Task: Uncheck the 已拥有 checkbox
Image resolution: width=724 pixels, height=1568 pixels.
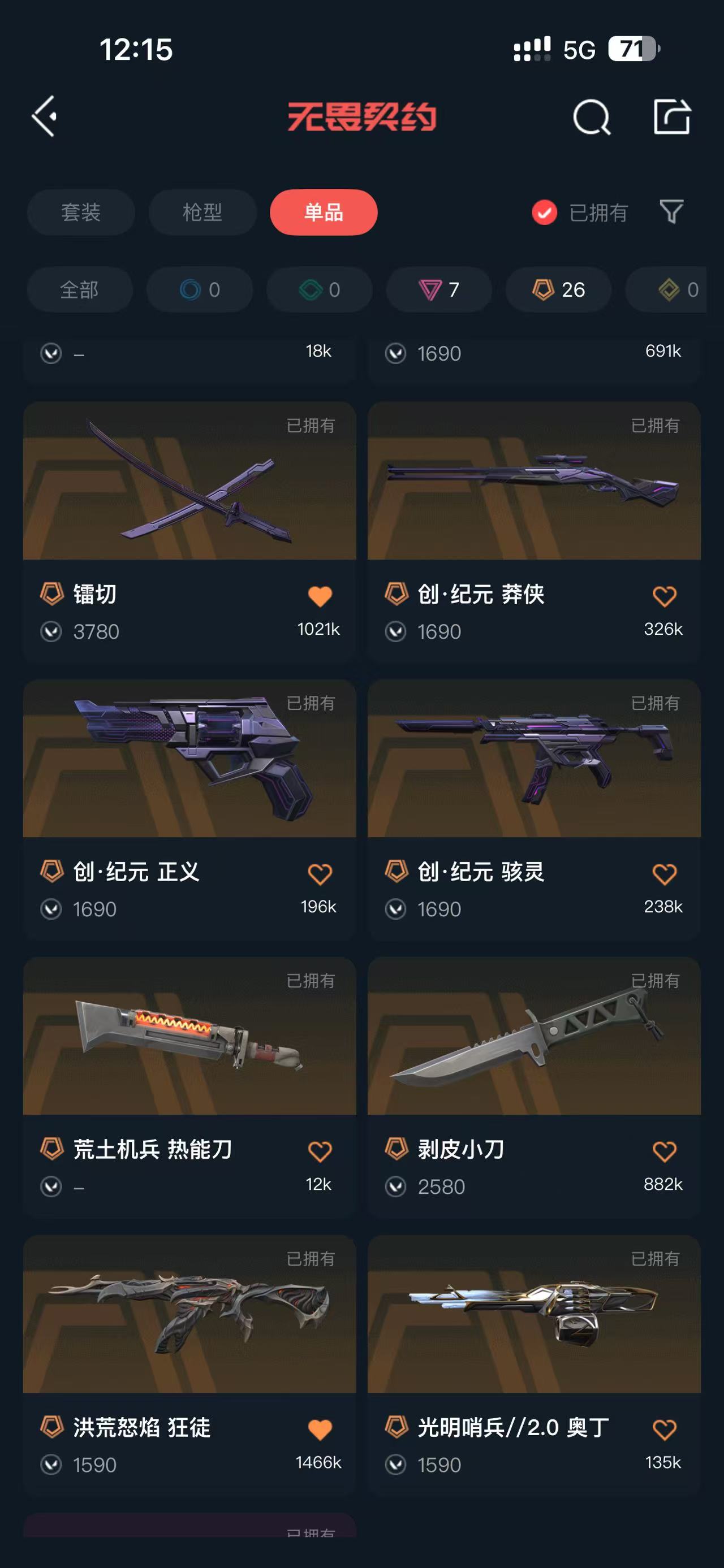Action: coord(544,213)
